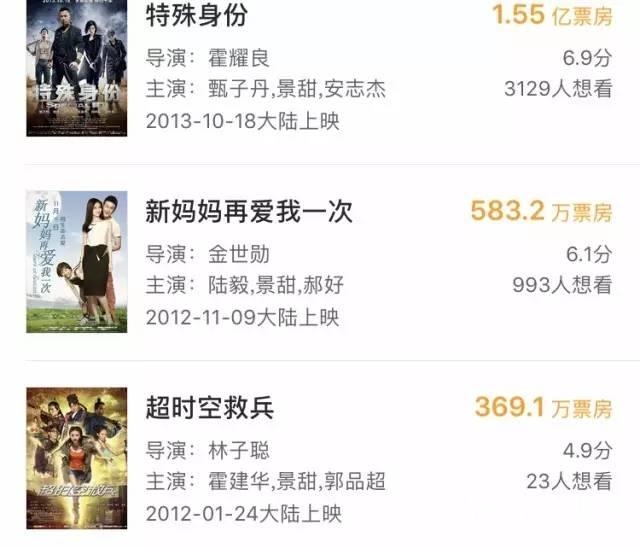Open the movie 超时空救兵 details

[209, 408]
